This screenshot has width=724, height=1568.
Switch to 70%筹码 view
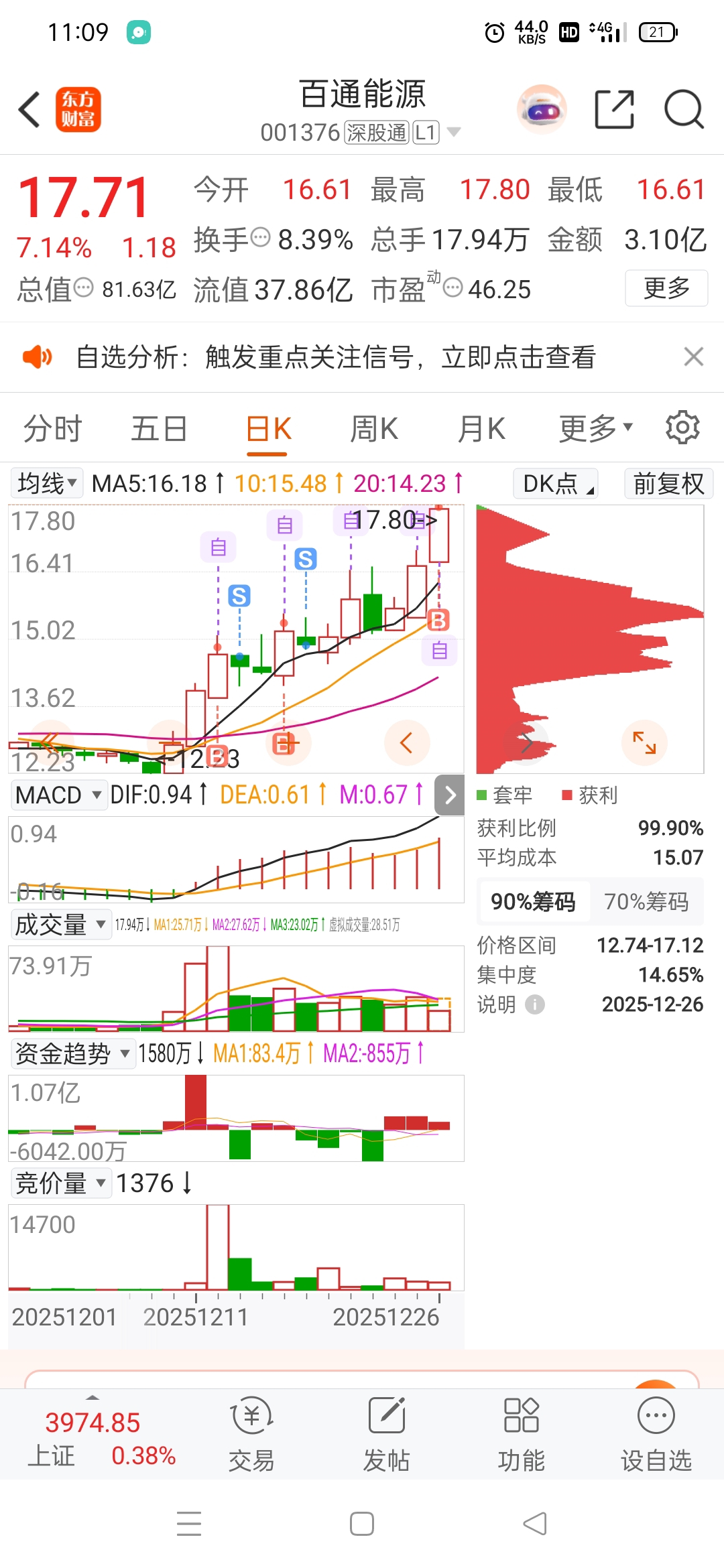[x=646, y=902]
